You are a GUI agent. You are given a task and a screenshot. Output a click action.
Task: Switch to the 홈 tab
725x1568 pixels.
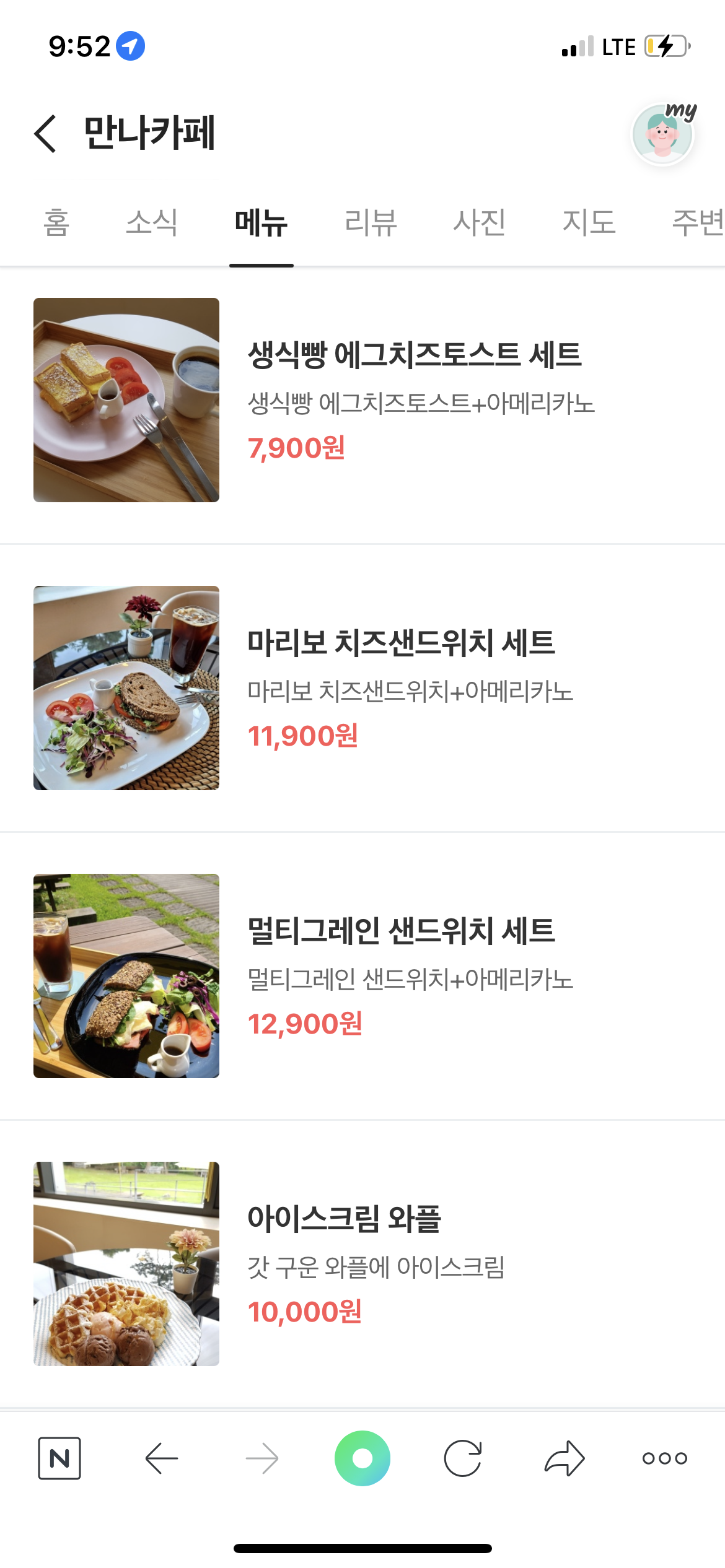[56, 222]
